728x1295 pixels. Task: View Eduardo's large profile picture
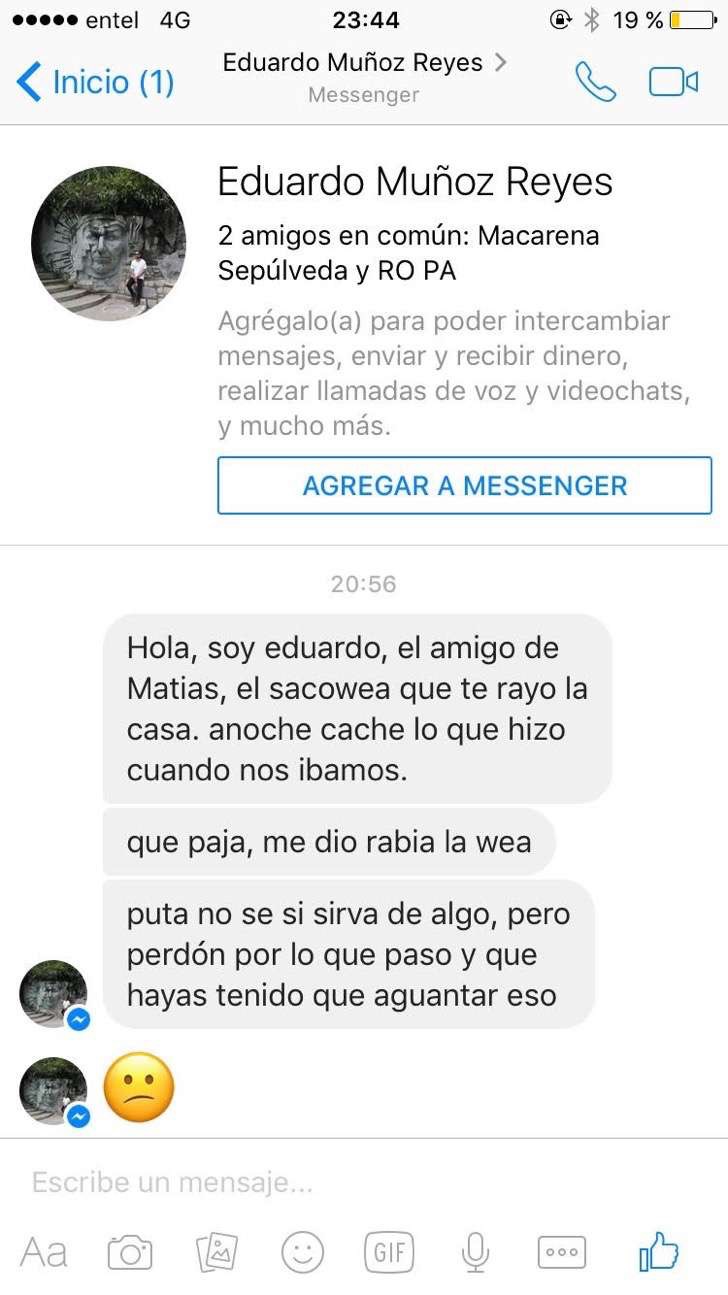109,244
